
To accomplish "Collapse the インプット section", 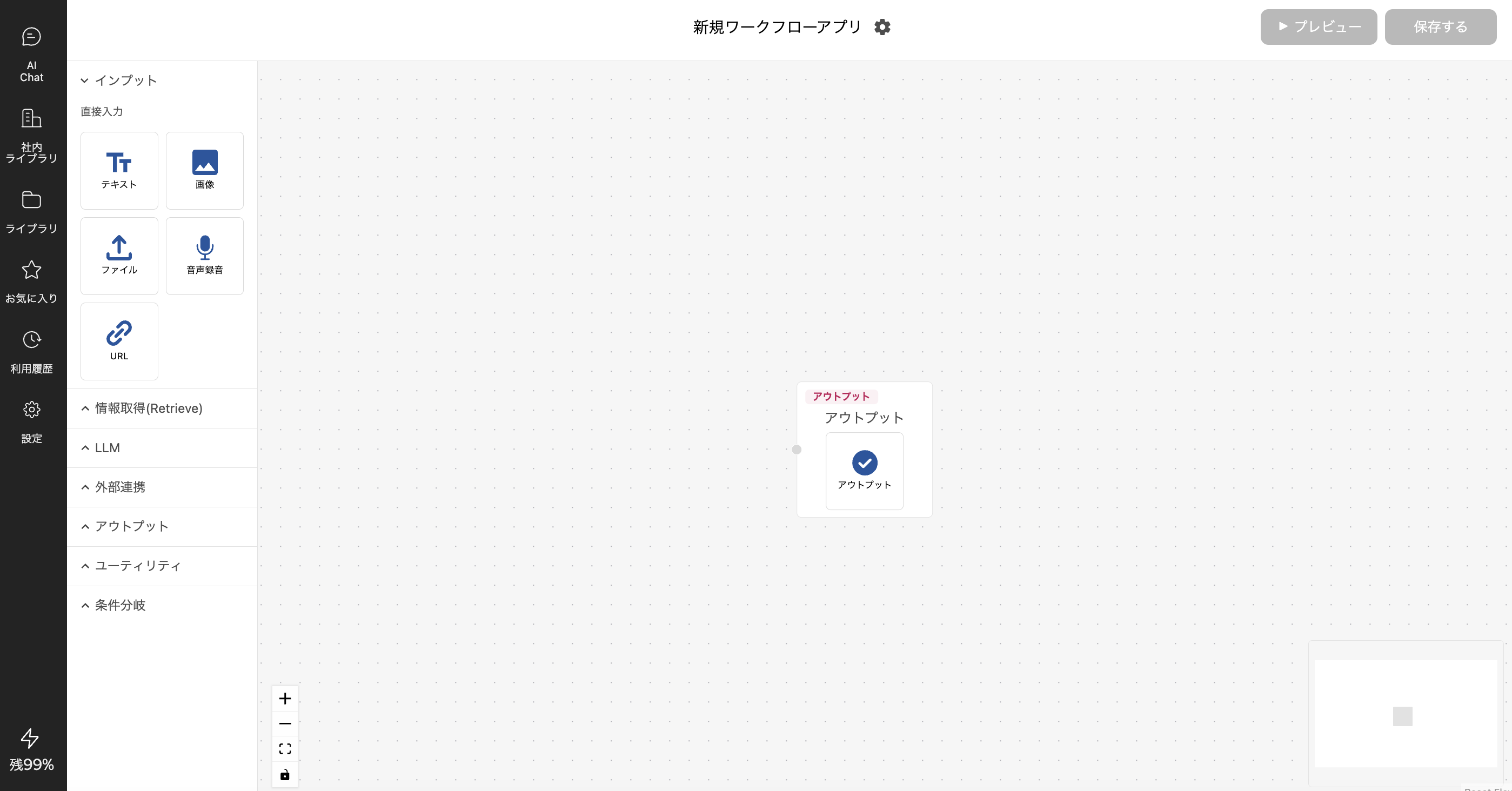I will [x=120, y=81].
